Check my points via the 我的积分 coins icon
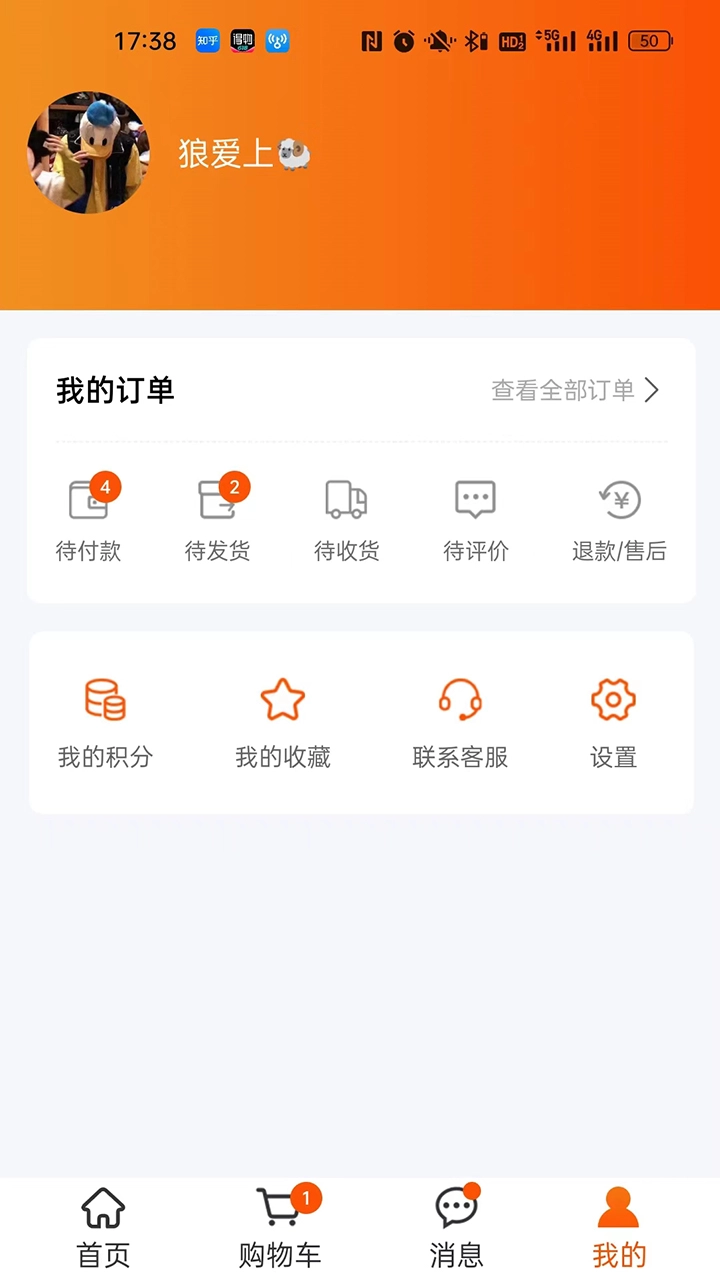Image resolution: width=720 pixels, height=1280 pixels. pos(105,700)
